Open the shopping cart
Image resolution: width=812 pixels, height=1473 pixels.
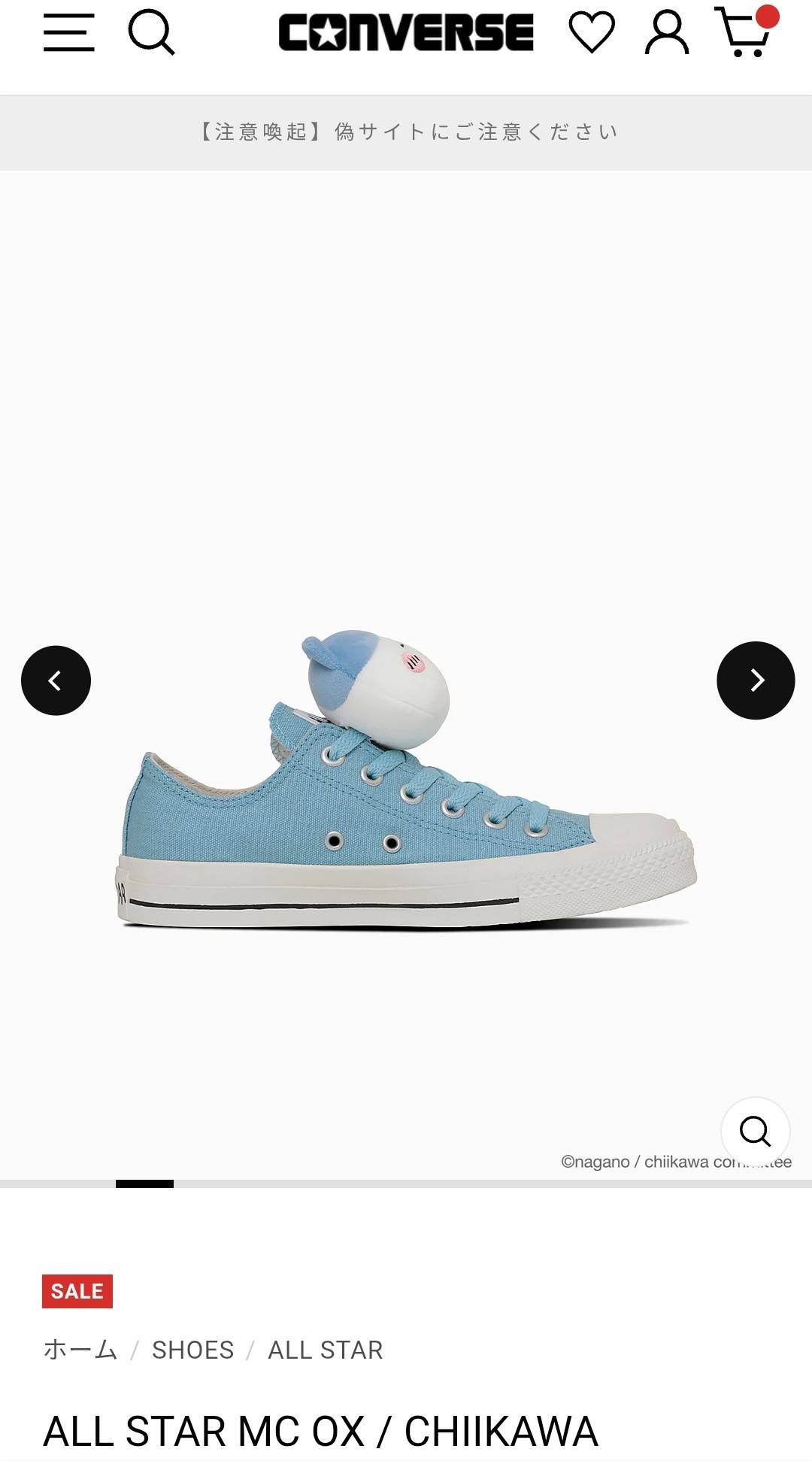[744, 34]
